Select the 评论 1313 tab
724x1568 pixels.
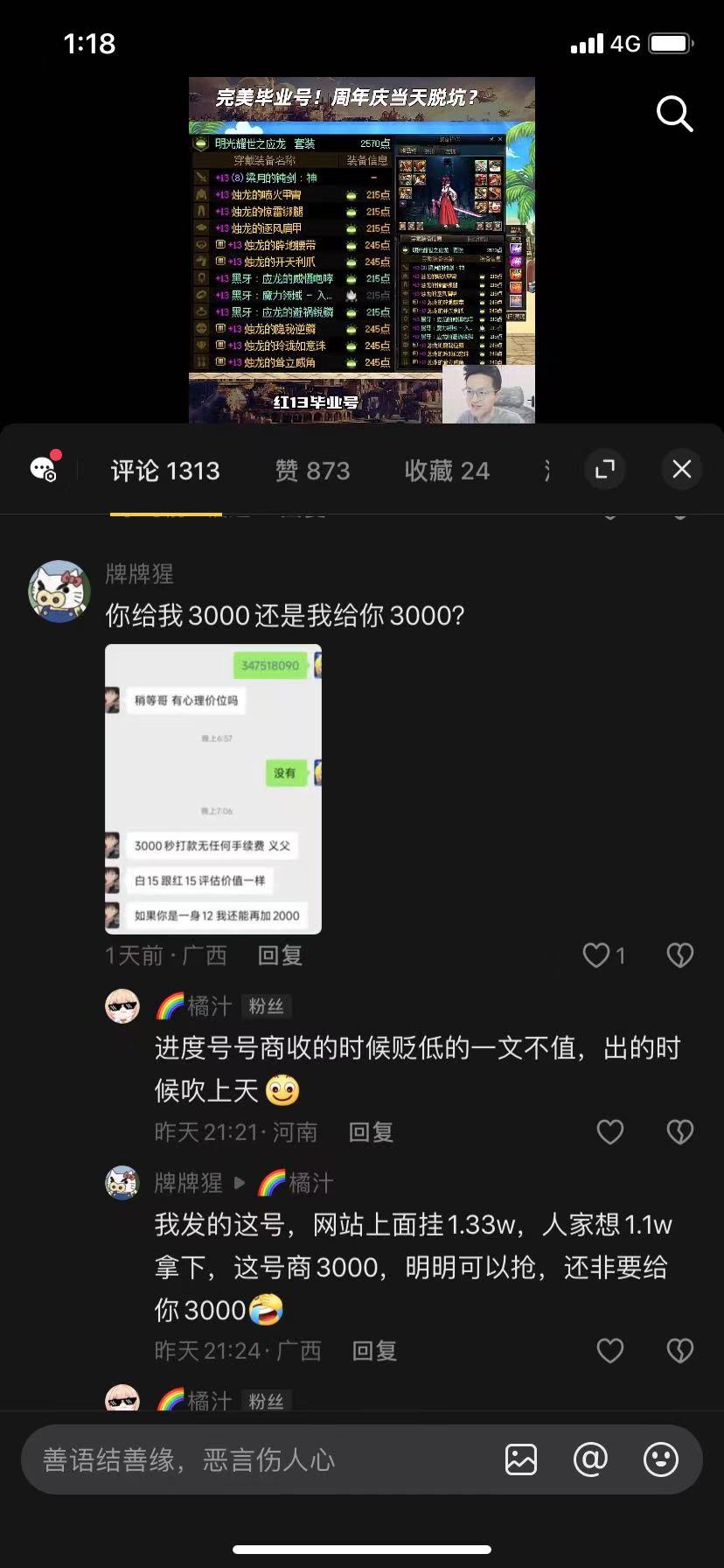pyautogui.click(x=164, y=471)
